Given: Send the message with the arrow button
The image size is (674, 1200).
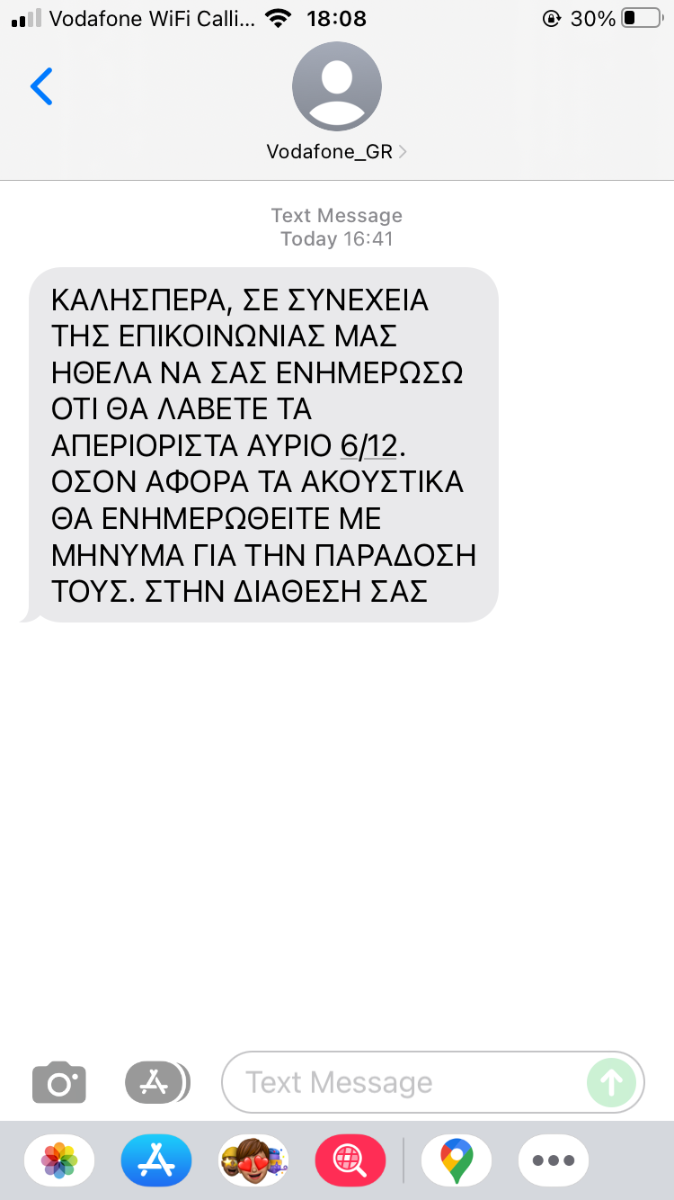Looking at the screenshot, I should [610, 1082].
